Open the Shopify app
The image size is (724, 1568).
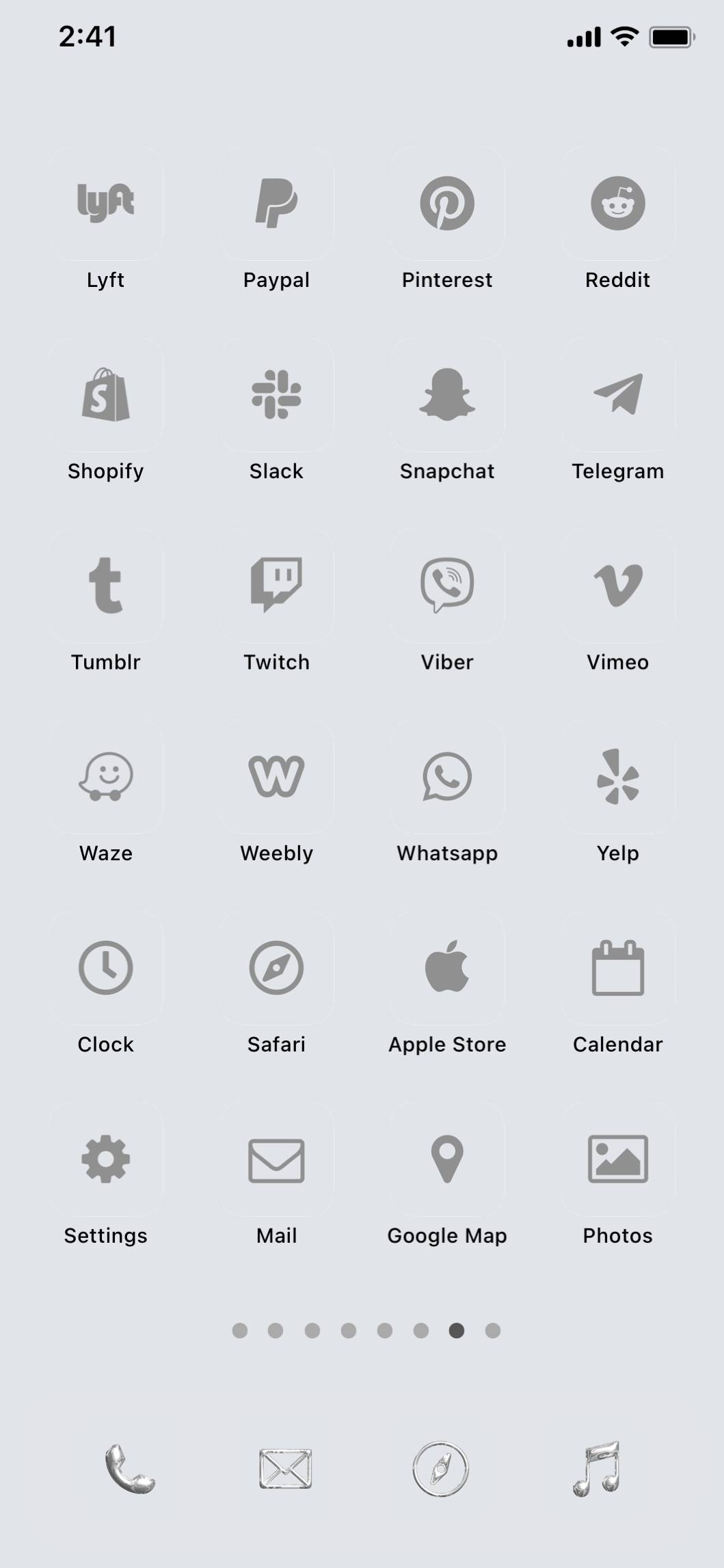tap(105, 394)
